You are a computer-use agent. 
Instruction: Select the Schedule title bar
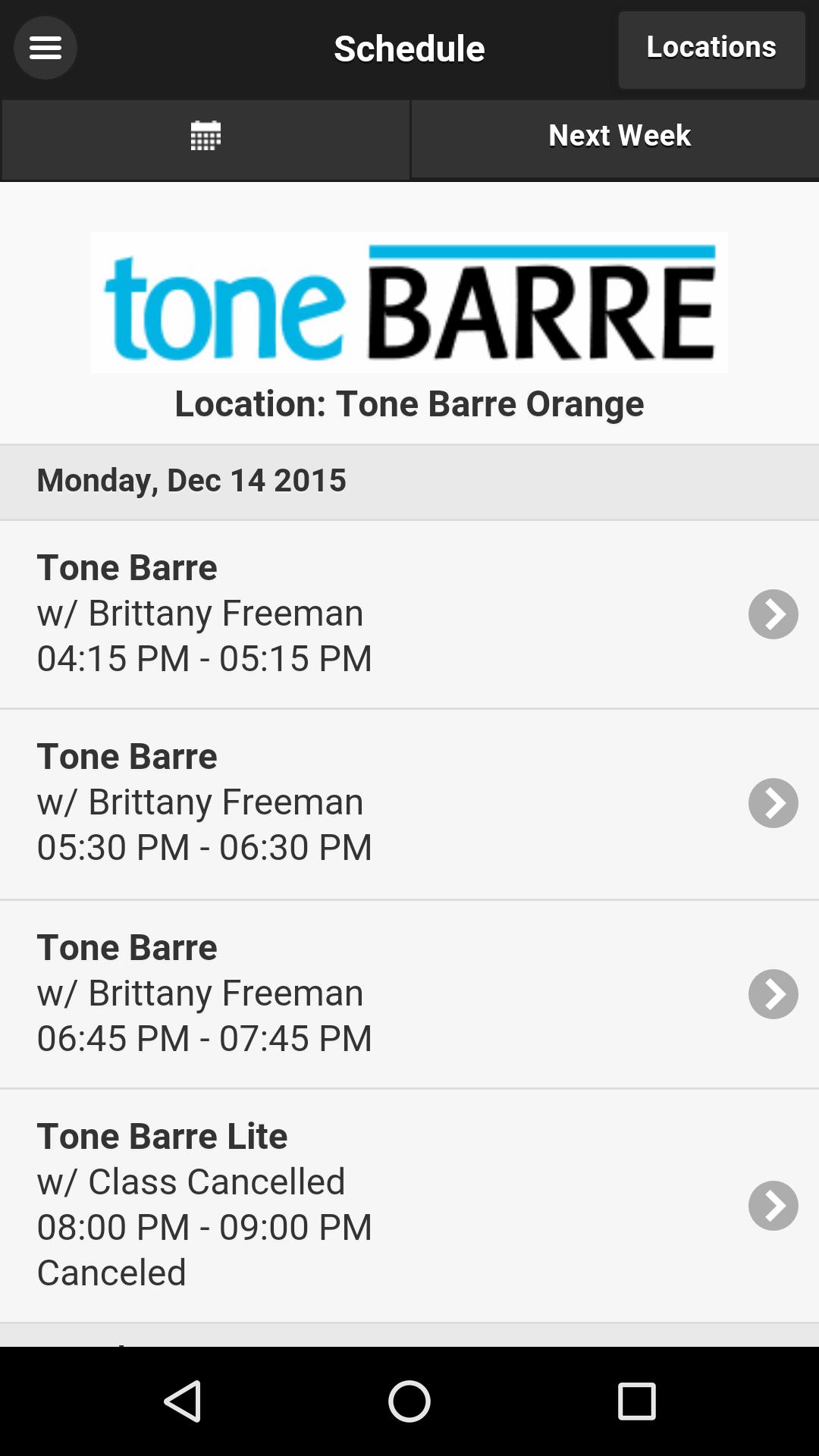[x=409, y=48]
